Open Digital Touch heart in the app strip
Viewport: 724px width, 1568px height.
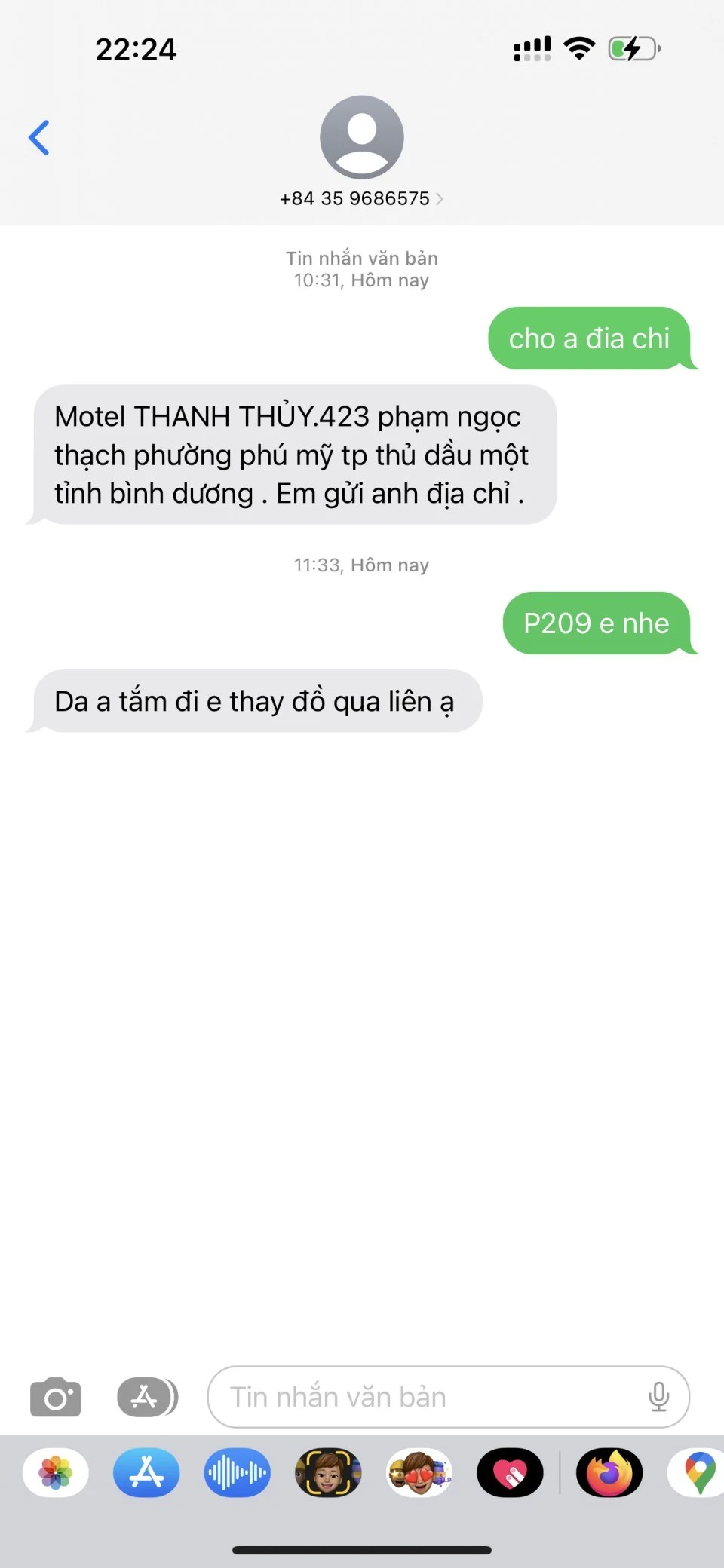point(510,1472)
